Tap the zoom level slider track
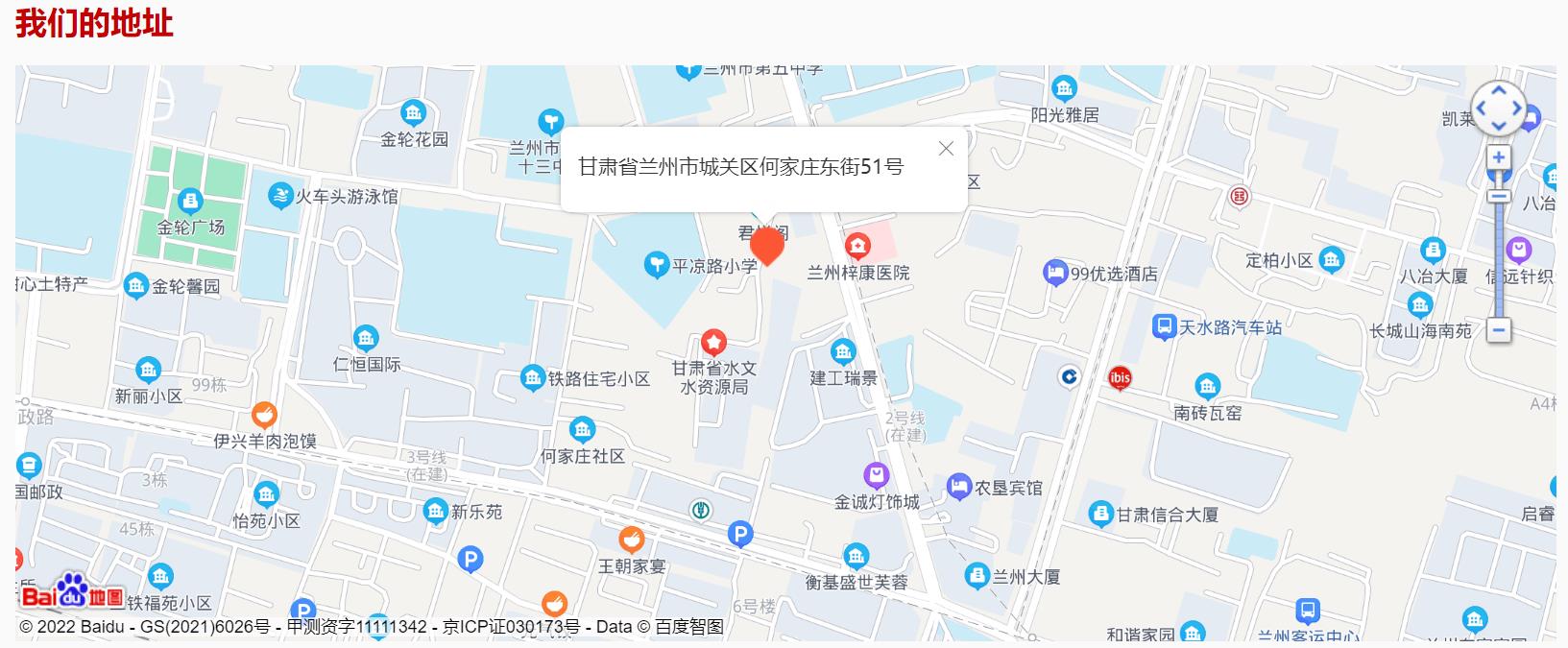Screen dimensions: 1568x648 point(1498,259)
